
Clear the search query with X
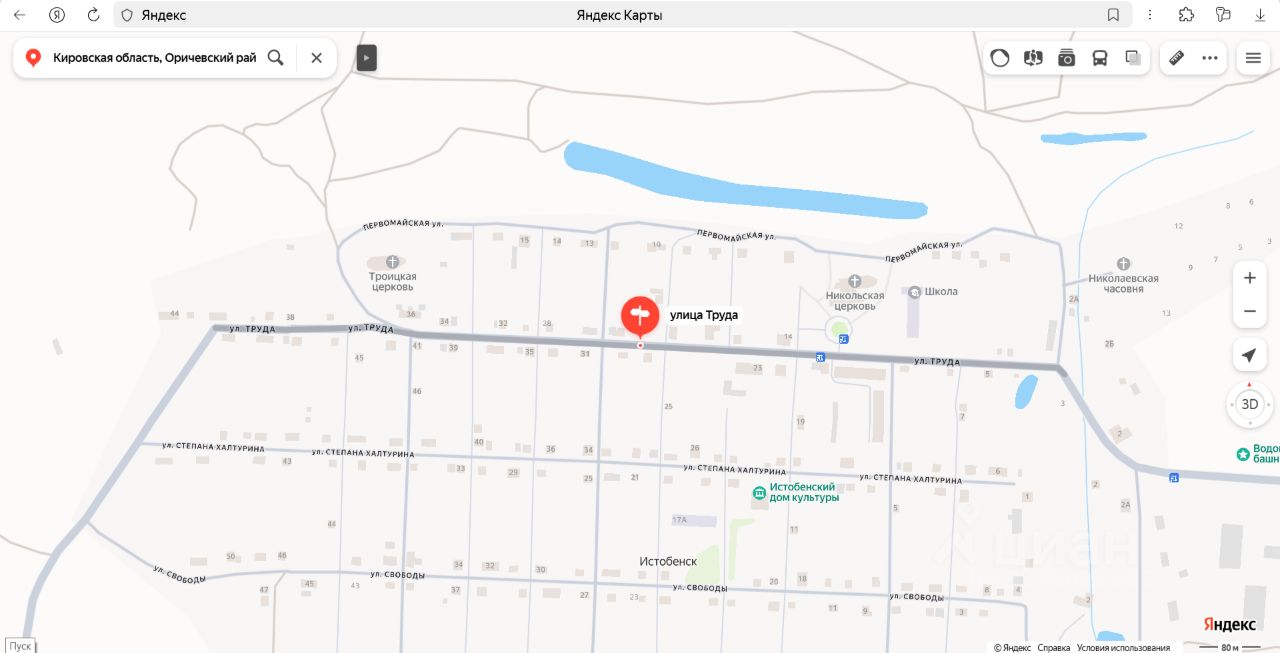click(x=316, y=58)
